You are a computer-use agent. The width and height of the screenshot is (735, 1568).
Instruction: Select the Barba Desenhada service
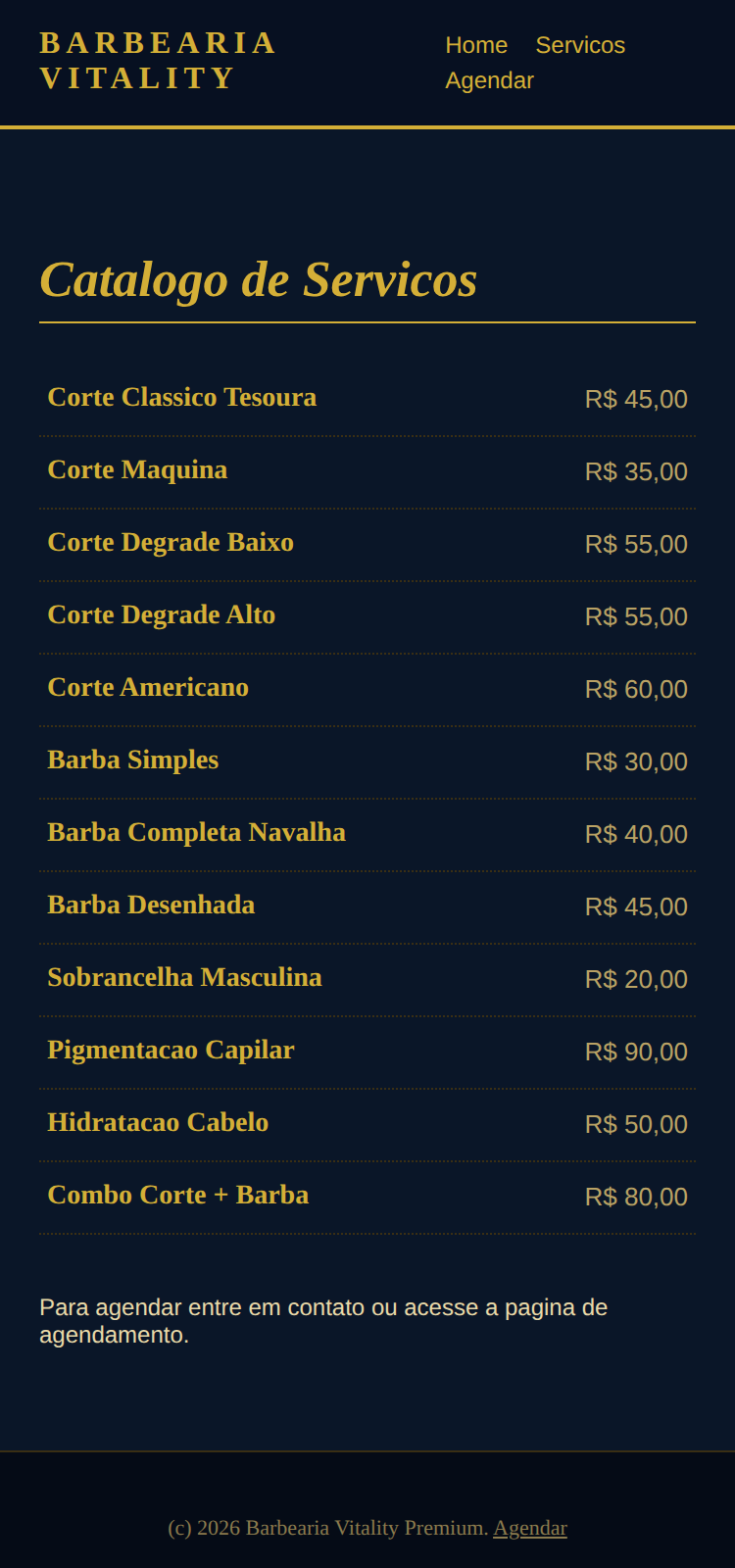click(152, 906)
